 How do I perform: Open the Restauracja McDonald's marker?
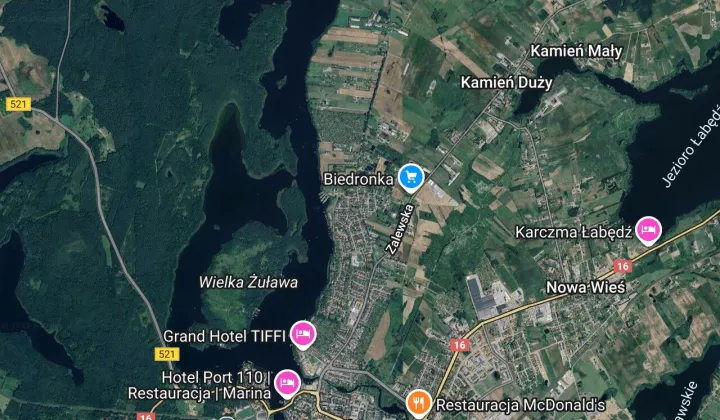point(419,402)
